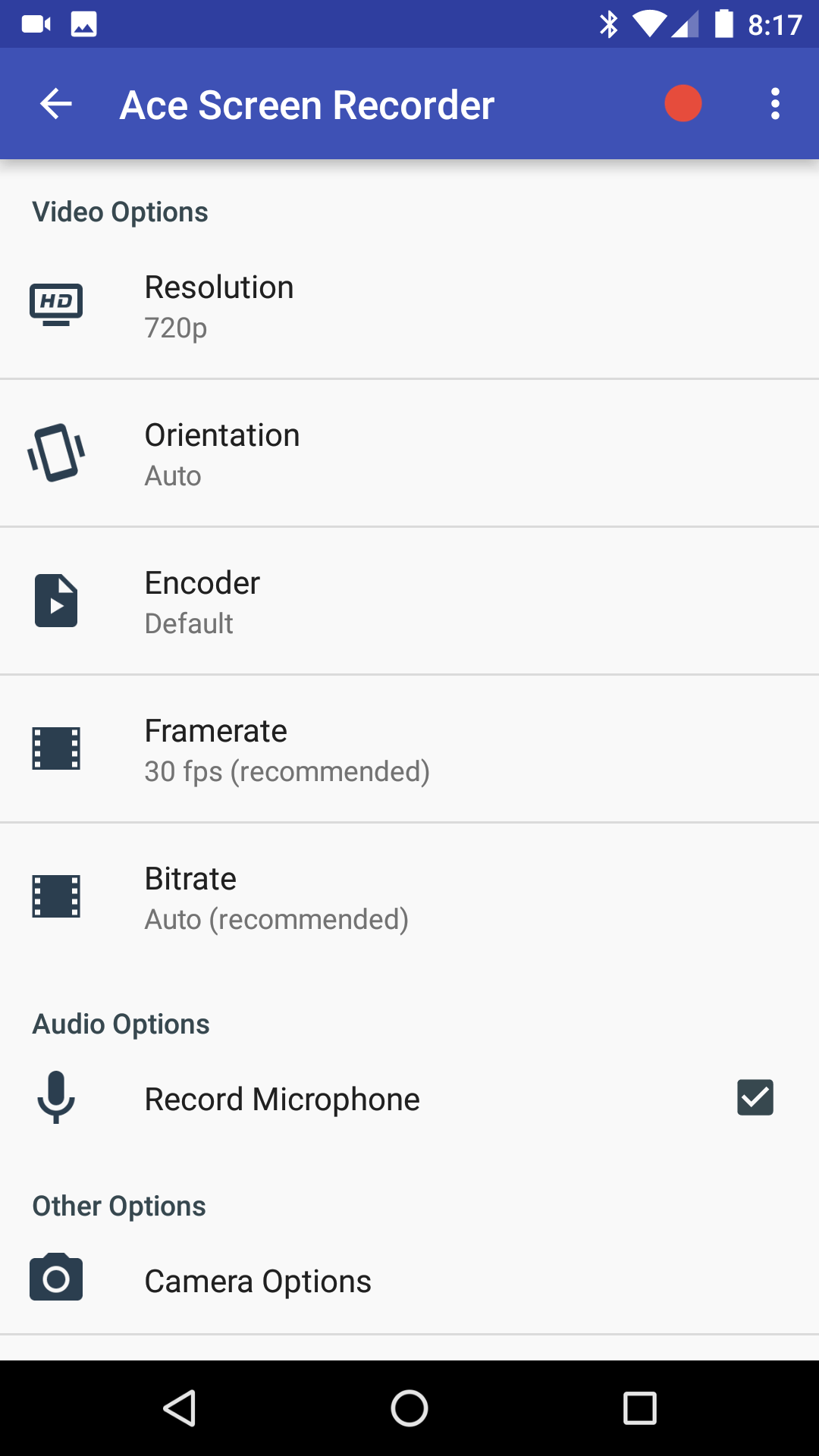Uncheck the Record Microphone checkbox
819x1456 pixels.
pos(755,1098)
